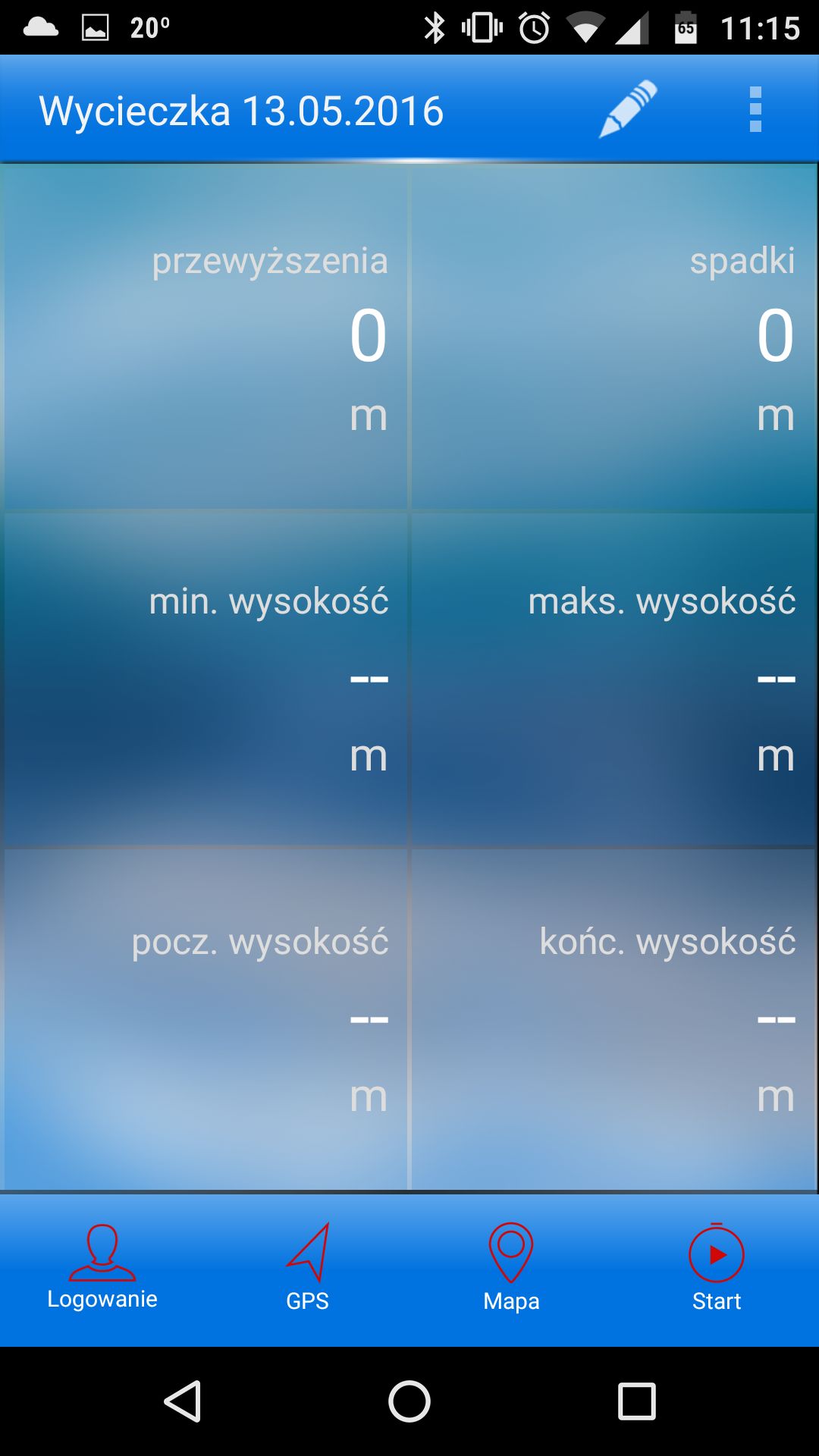Open the three-dot overflow menu
819x1456 pixels.
[x=755, y=110]
